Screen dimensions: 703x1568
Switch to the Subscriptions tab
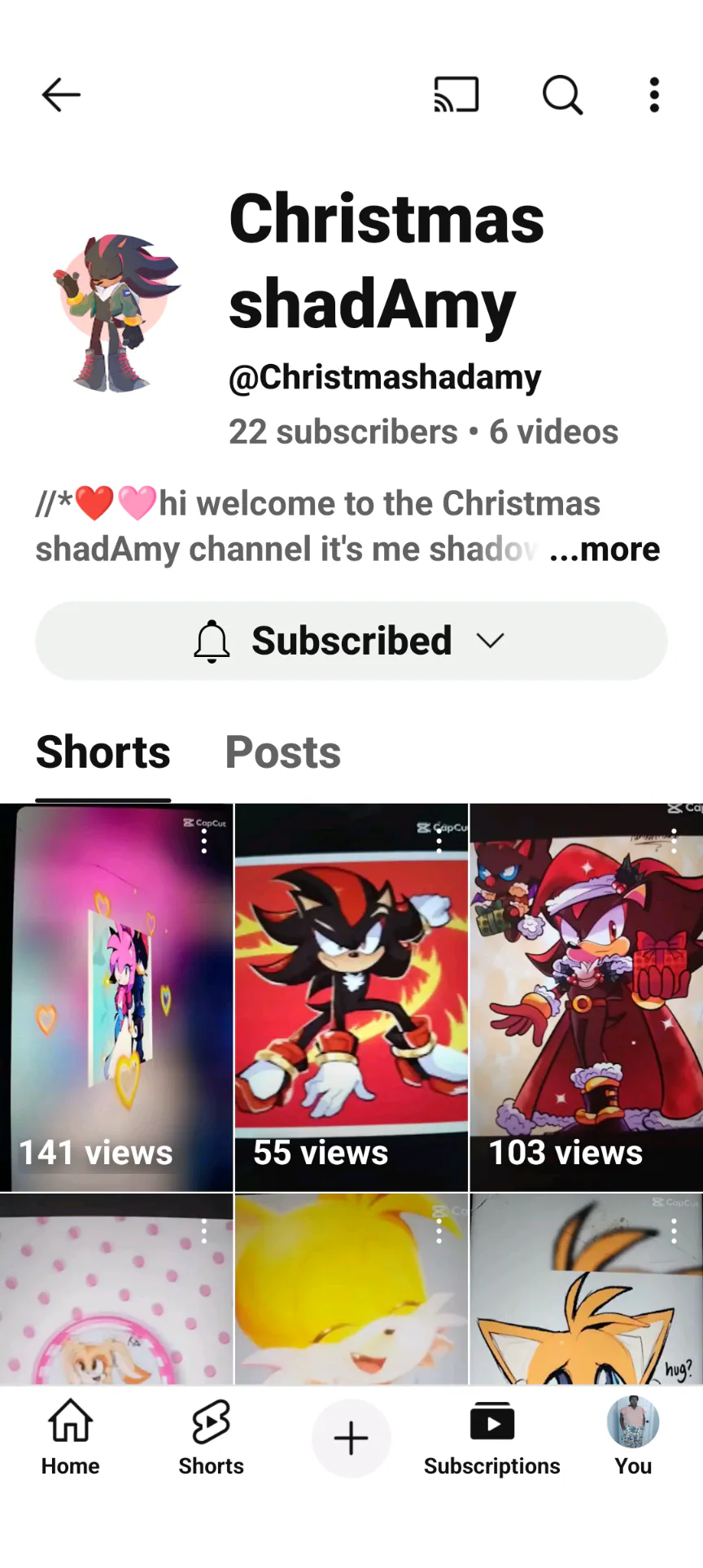491,1438
